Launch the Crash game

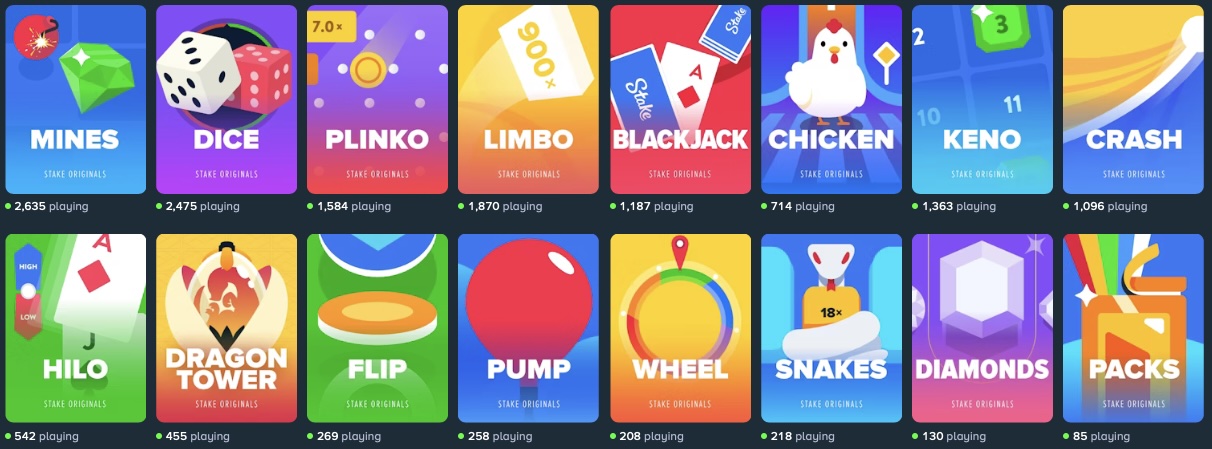1133,100
